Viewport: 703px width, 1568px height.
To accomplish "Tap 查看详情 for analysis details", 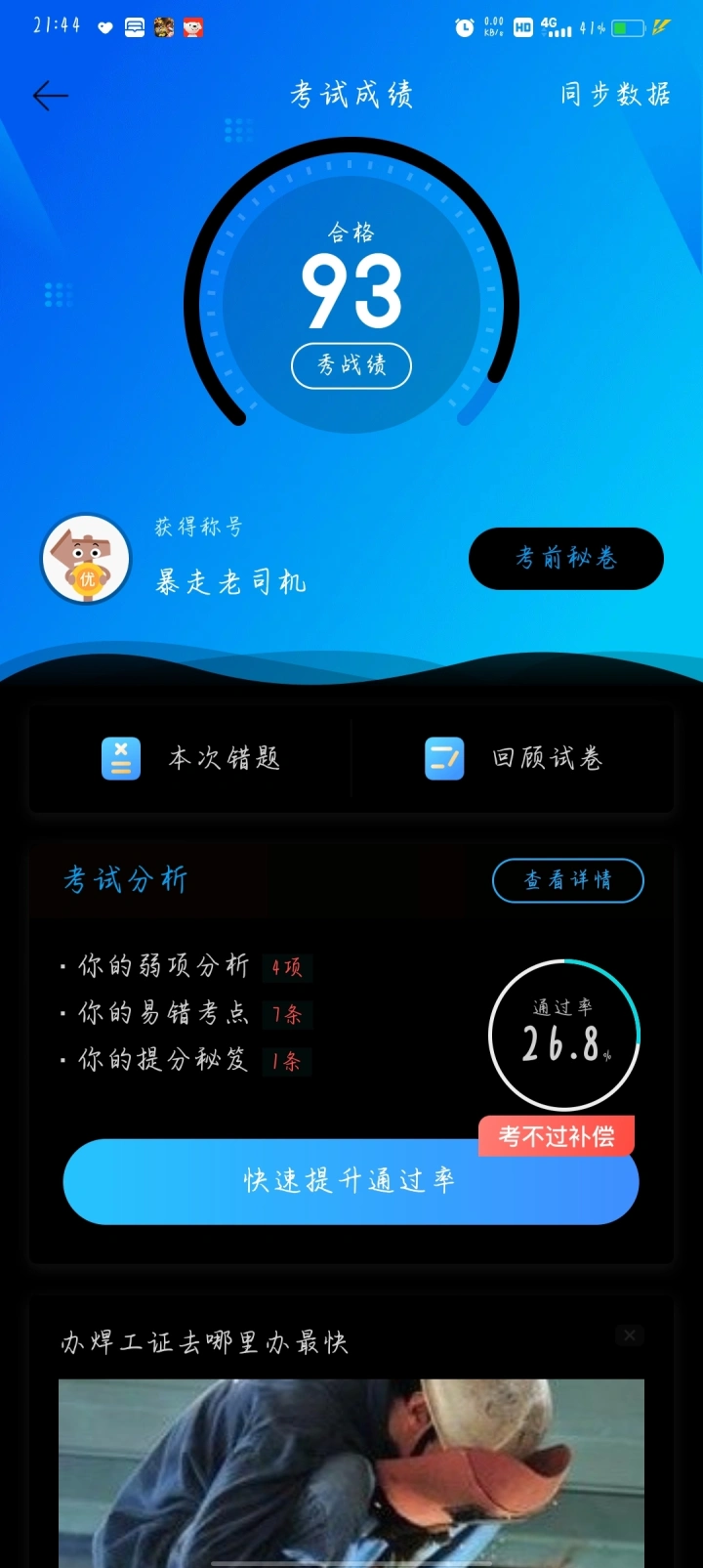I will [x=568, y=880].
